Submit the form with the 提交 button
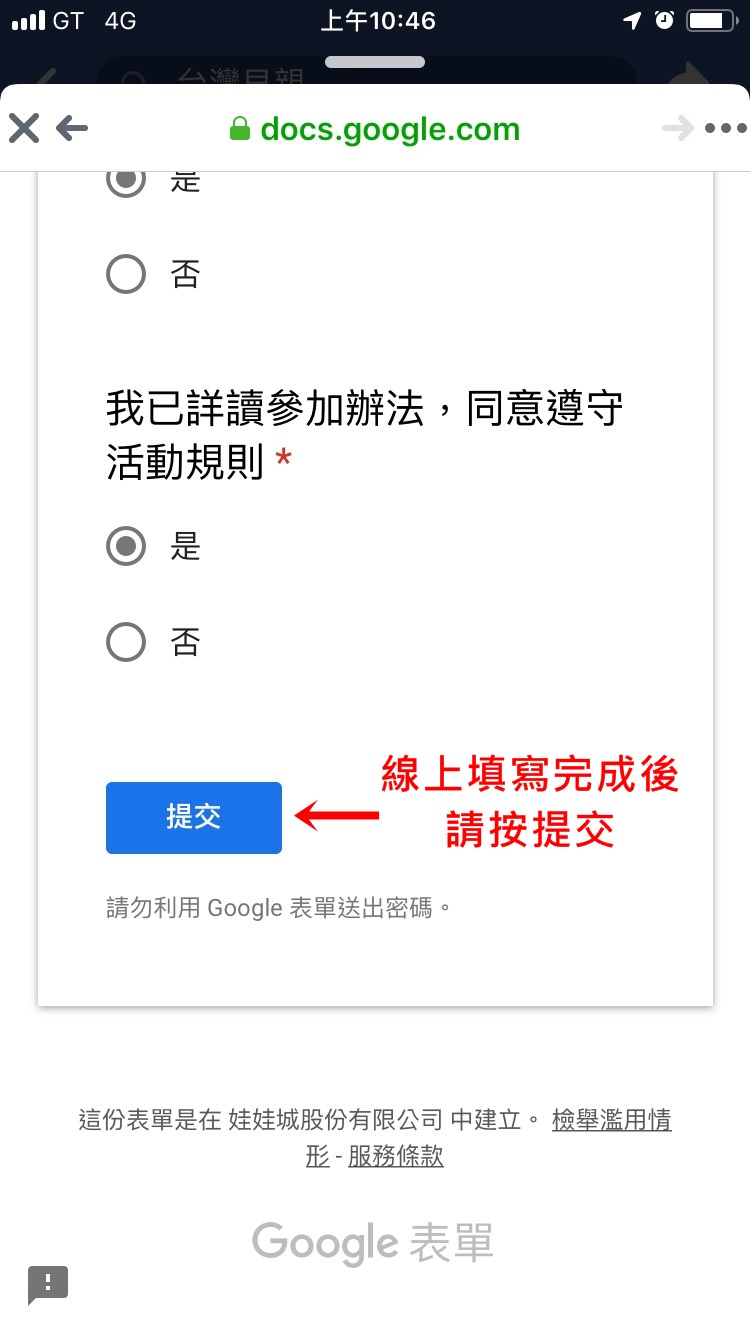The height and width of the screenshot is (1334, 750). point(194,817)
